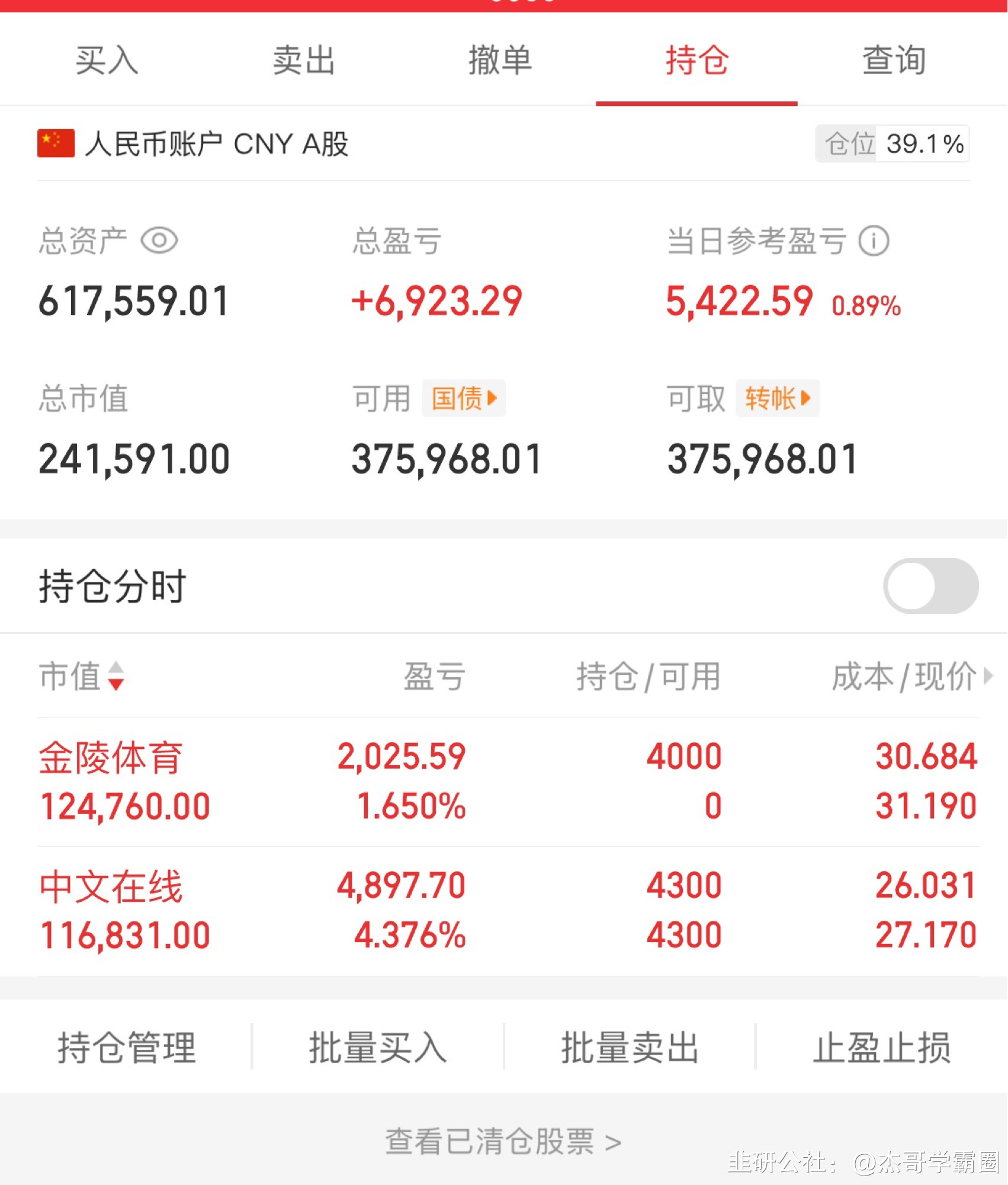Viewport: 1008px width, 1185px height.
Task: Open the 查询 tab
Action: [894, 59]
